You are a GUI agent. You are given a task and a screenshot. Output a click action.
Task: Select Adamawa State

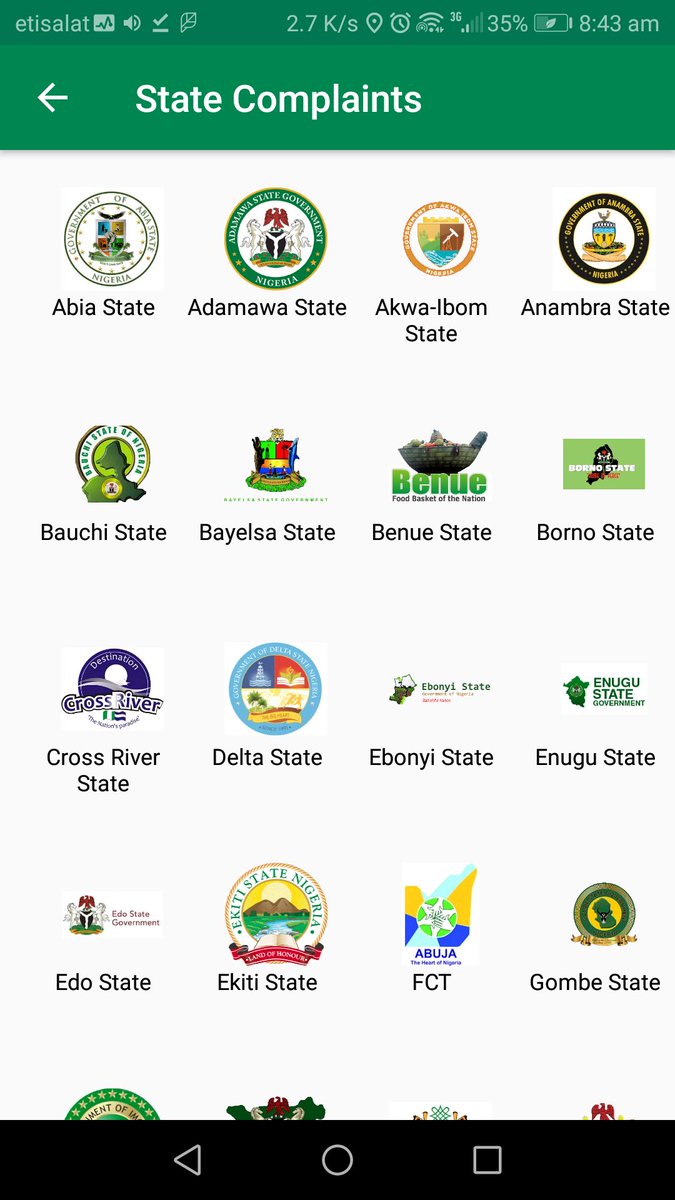(268, 240)
